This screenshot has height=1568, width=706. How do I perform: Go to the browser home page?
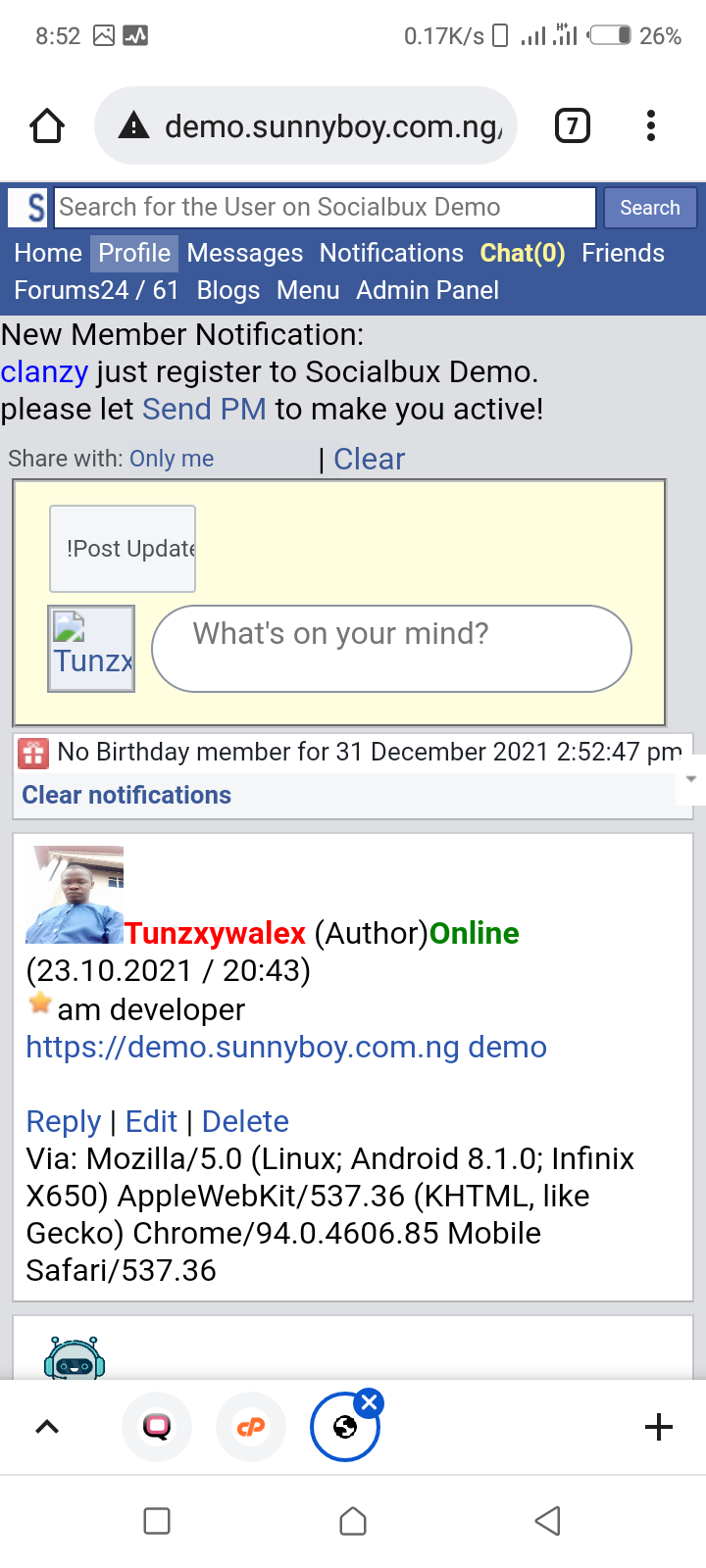tap(47, 125)
